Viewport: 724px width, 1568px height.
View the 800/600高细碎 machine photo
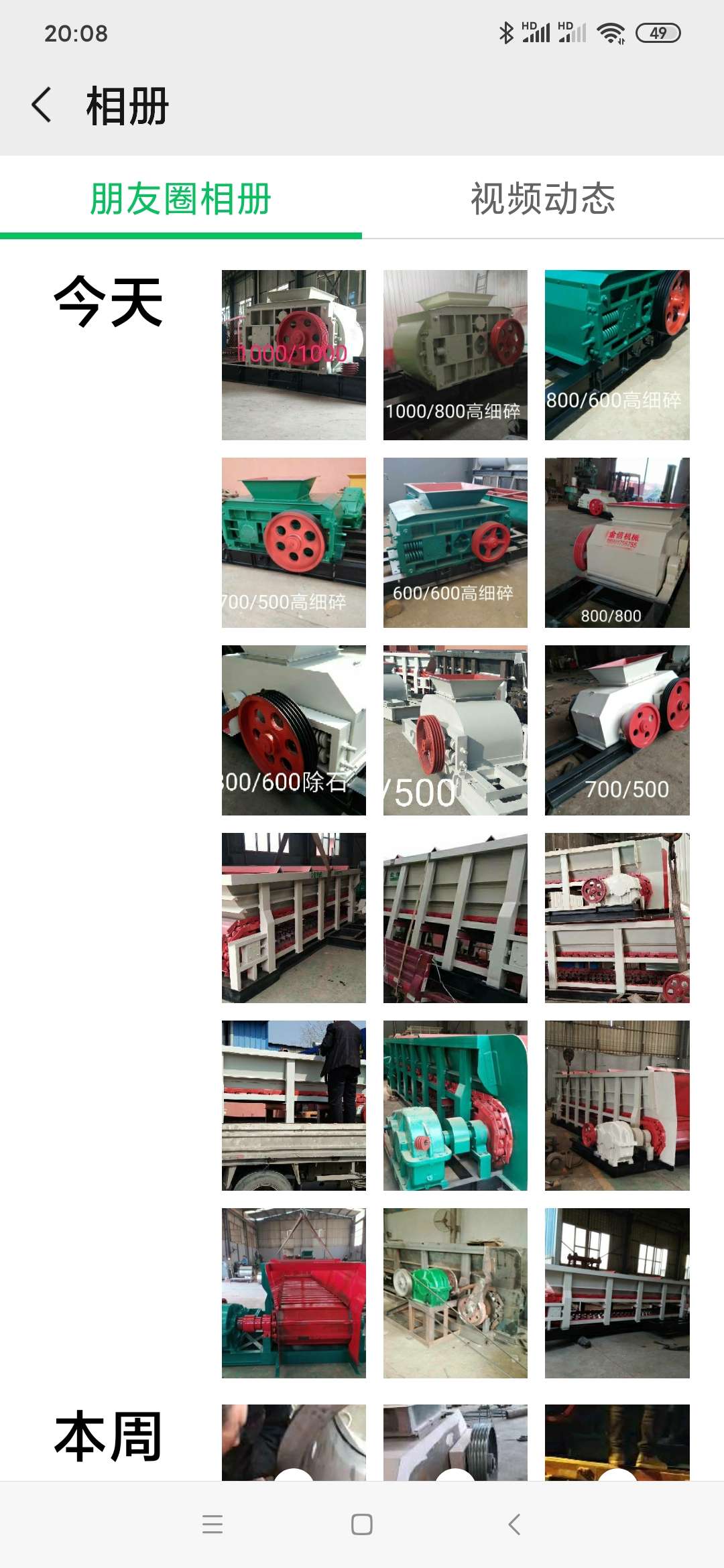[x=617, y=354]
